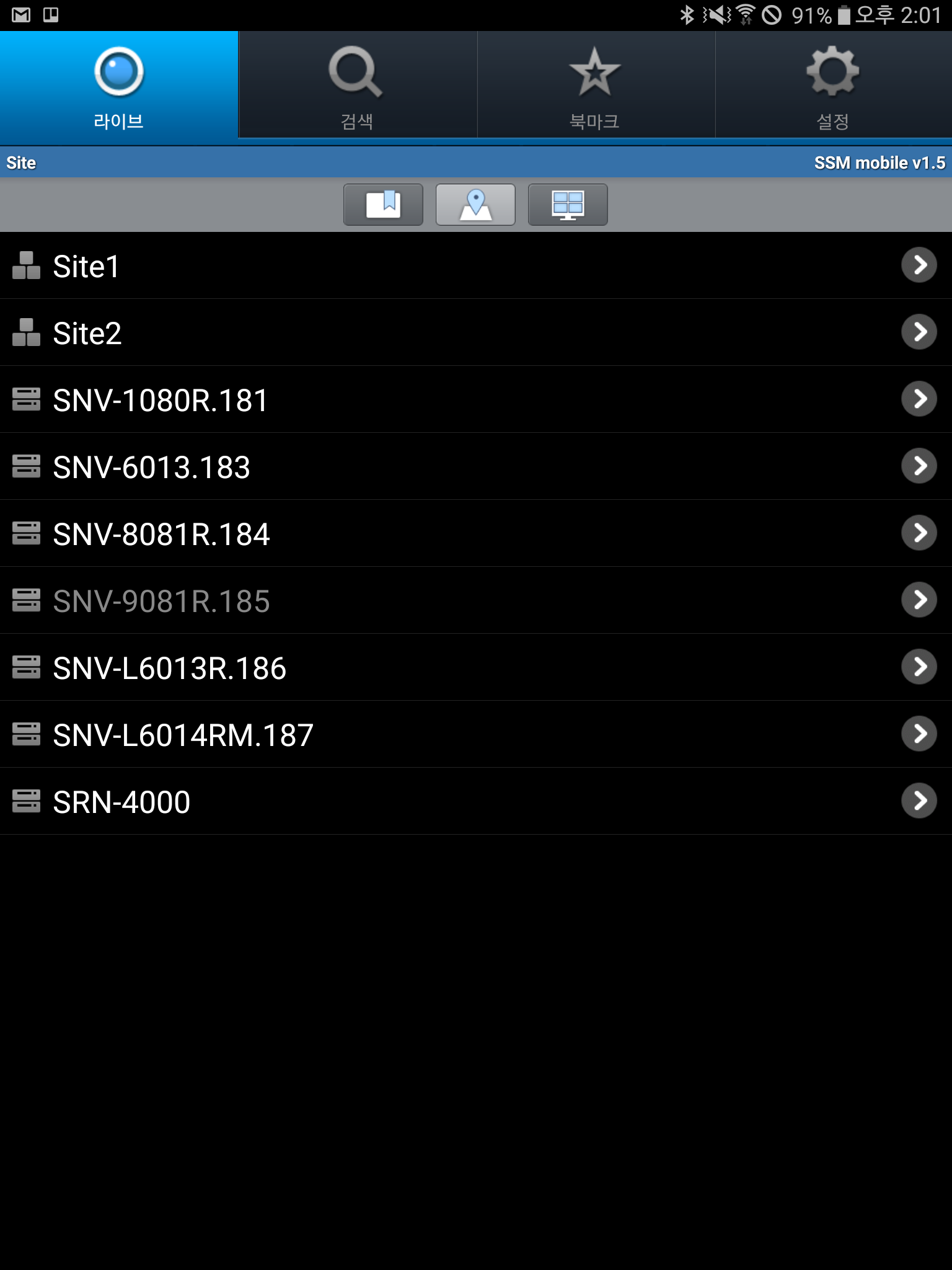Select the 라이브 live tab

tap(119, 86)
